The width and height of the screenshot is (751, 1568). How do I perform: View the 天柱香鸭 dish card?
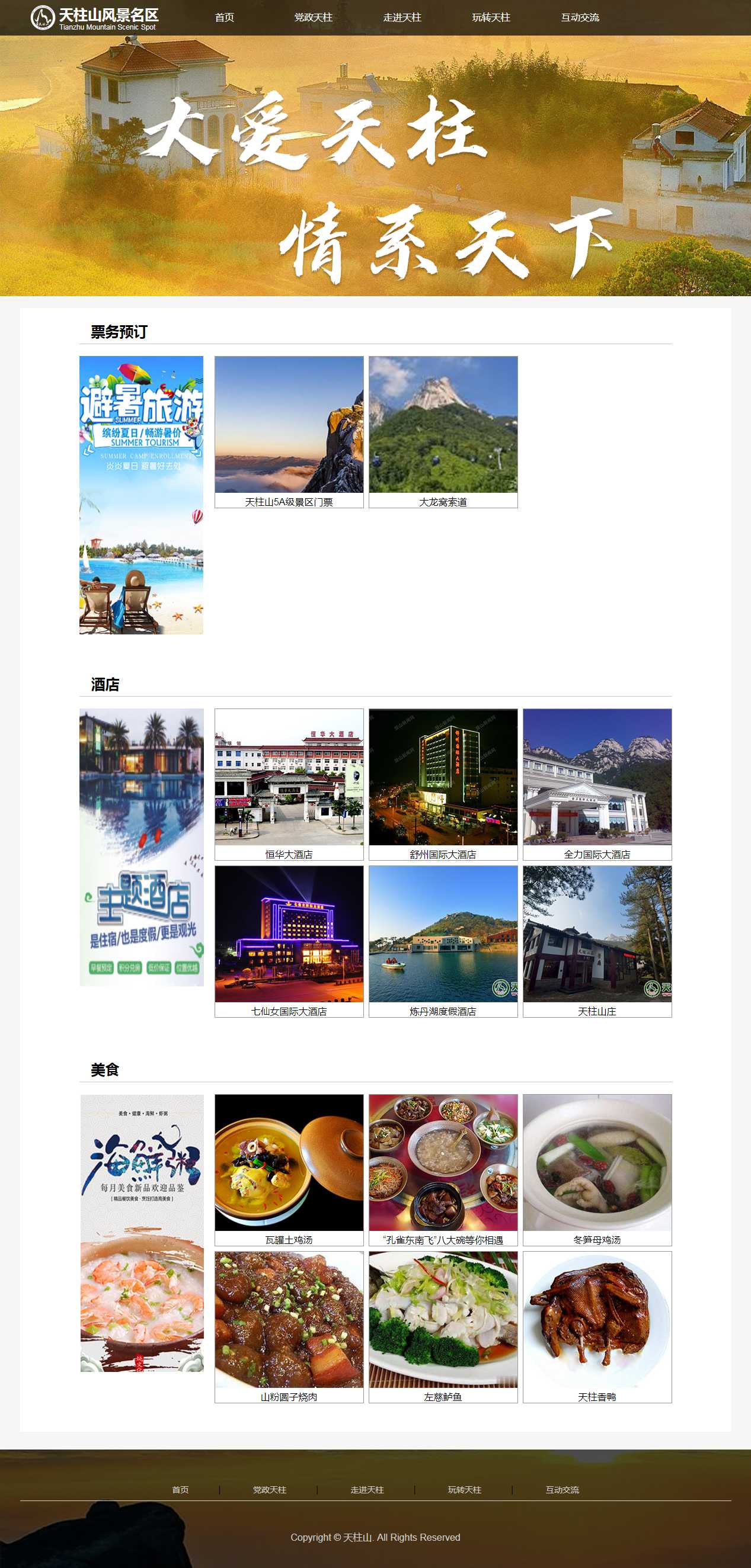tap(597, 1327)
